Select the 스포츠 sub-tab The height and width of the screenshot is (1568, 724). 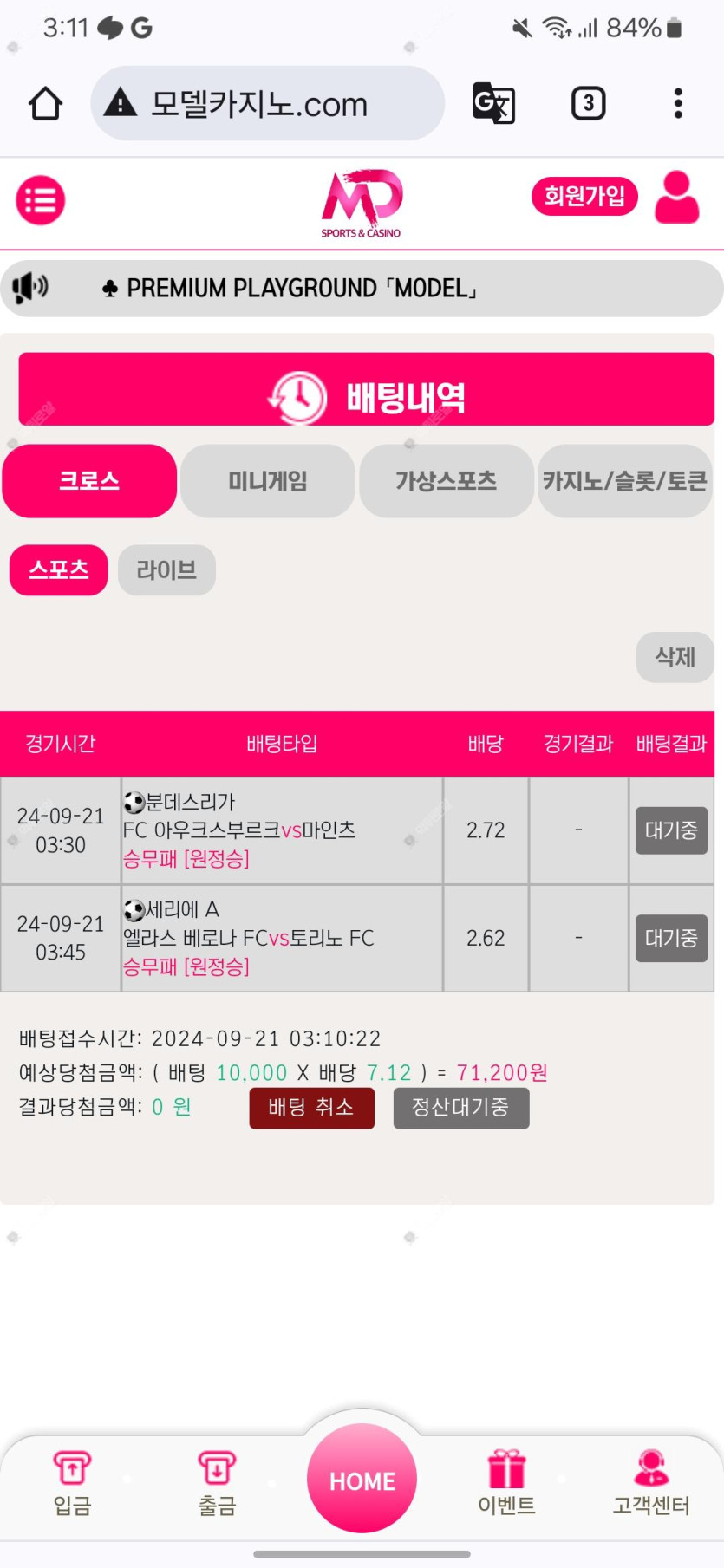pyautogui.click(x=59, y=570)
